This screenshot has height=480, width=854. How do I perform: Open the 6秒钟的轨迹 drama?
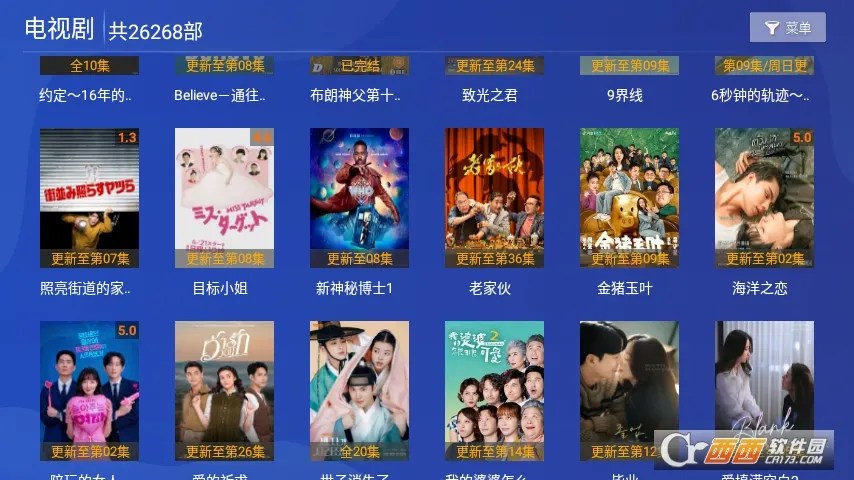[764, 80]
